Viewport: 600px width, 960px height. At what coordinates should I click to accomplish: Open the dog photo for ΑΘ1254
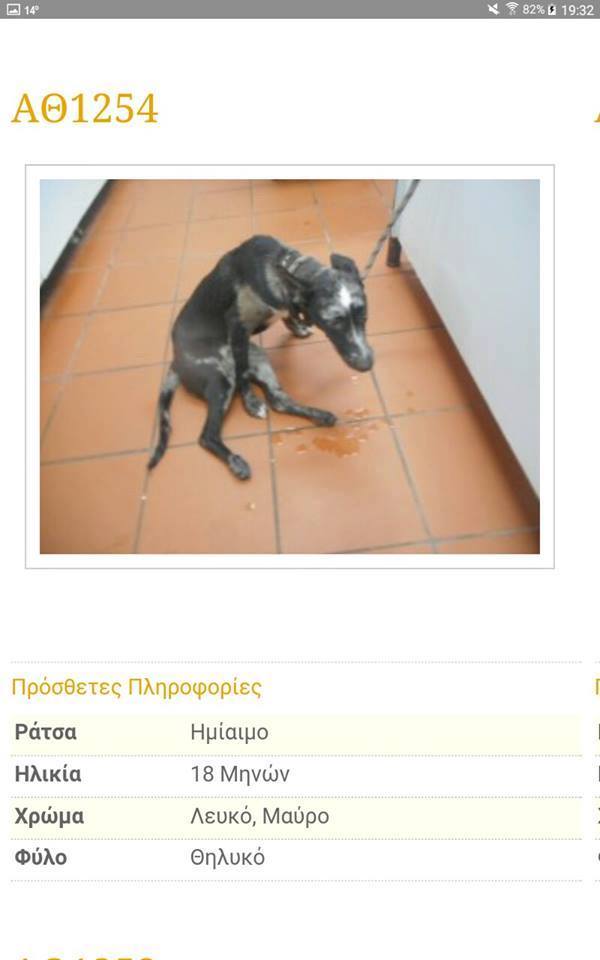click(289, 366)
